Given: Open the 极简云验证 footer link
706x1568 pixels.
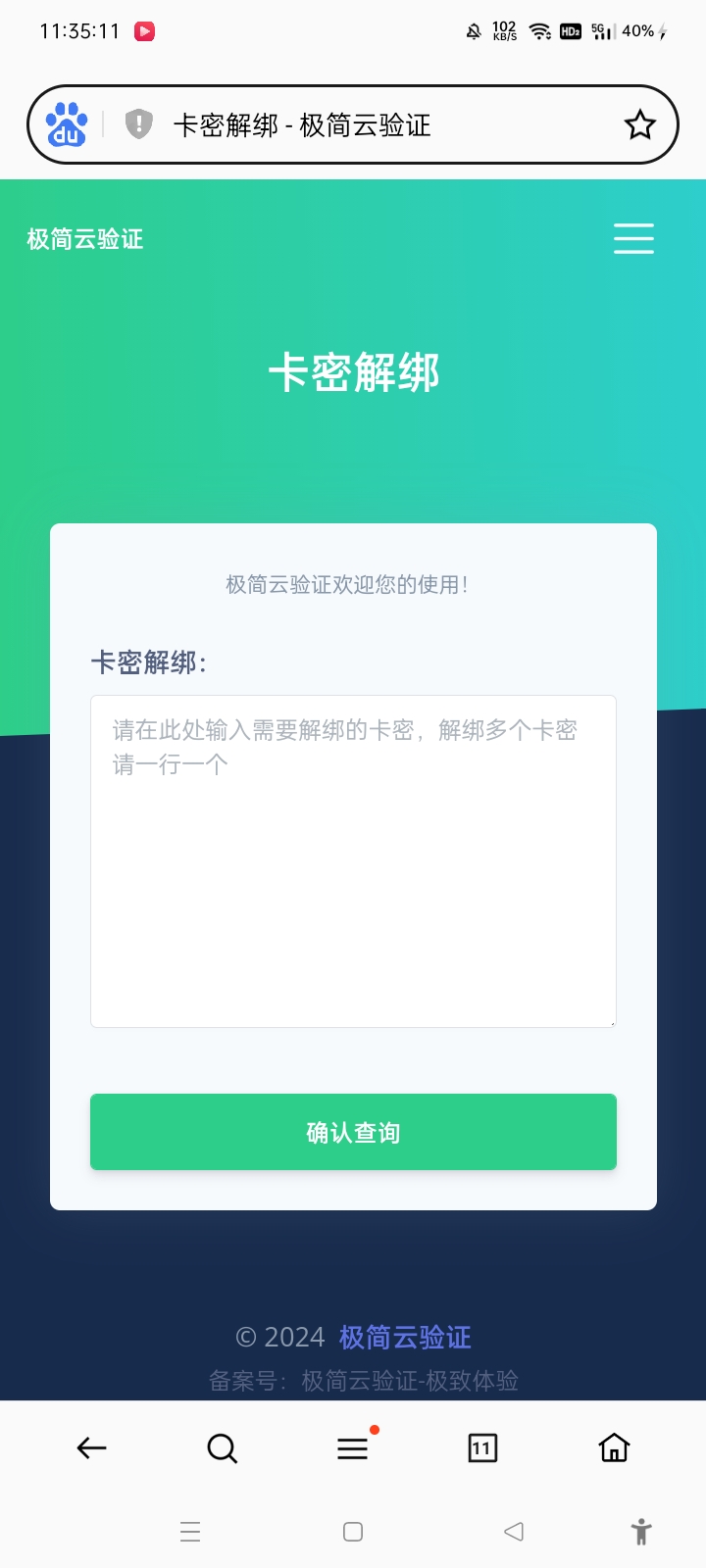Looking at the screenshot, I should click(x=403, y=1337).
